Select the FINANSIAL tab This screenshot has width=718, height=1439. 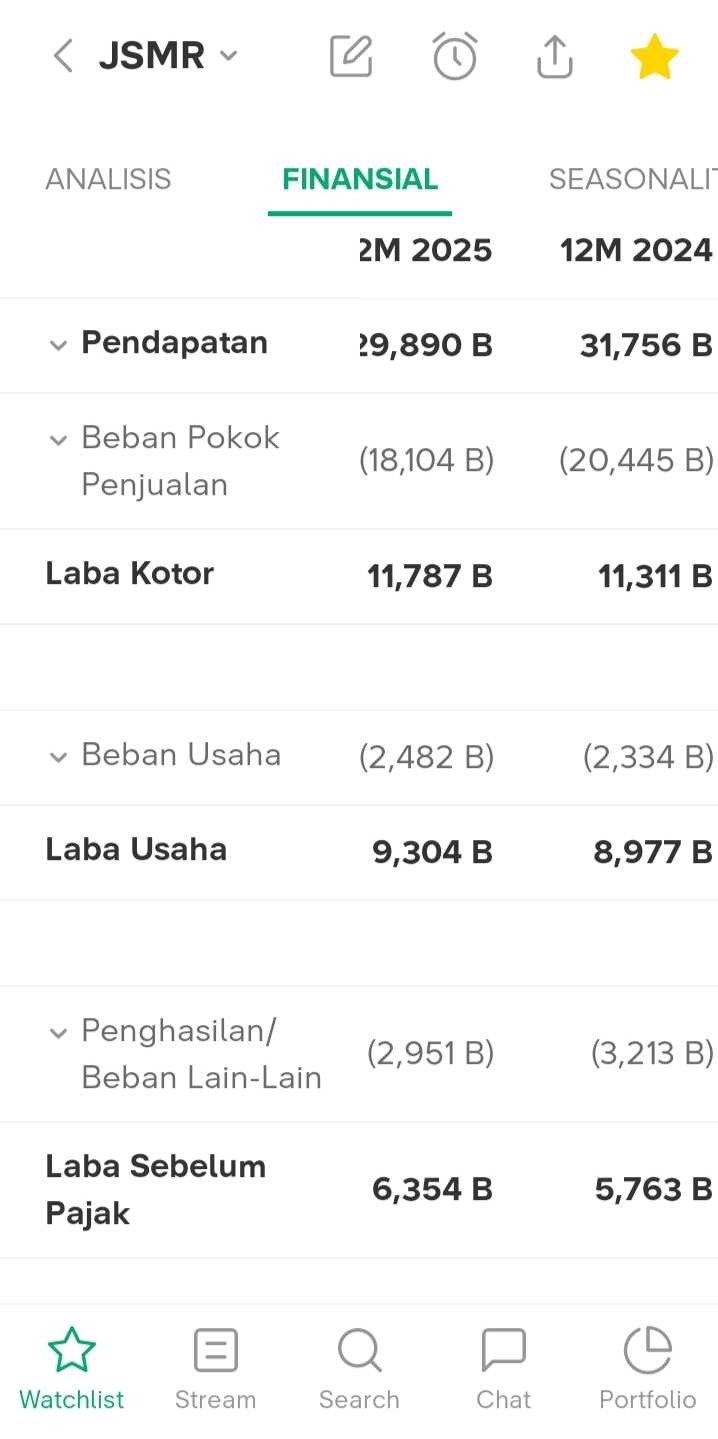(360, 180)
